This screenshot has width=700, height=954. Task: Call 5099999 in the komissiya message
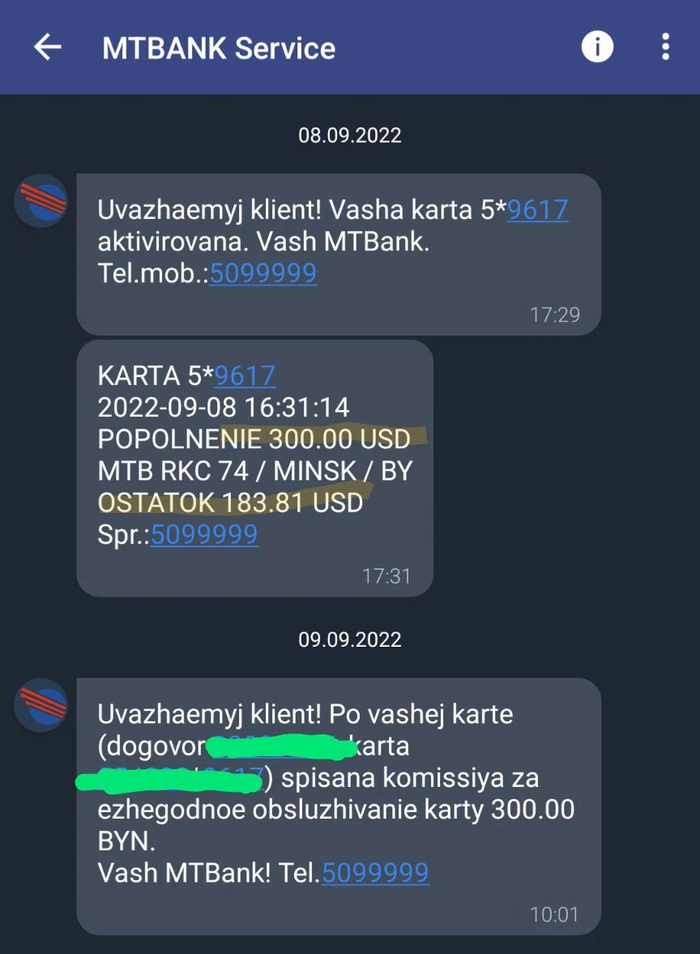click(x=375, y=872)
